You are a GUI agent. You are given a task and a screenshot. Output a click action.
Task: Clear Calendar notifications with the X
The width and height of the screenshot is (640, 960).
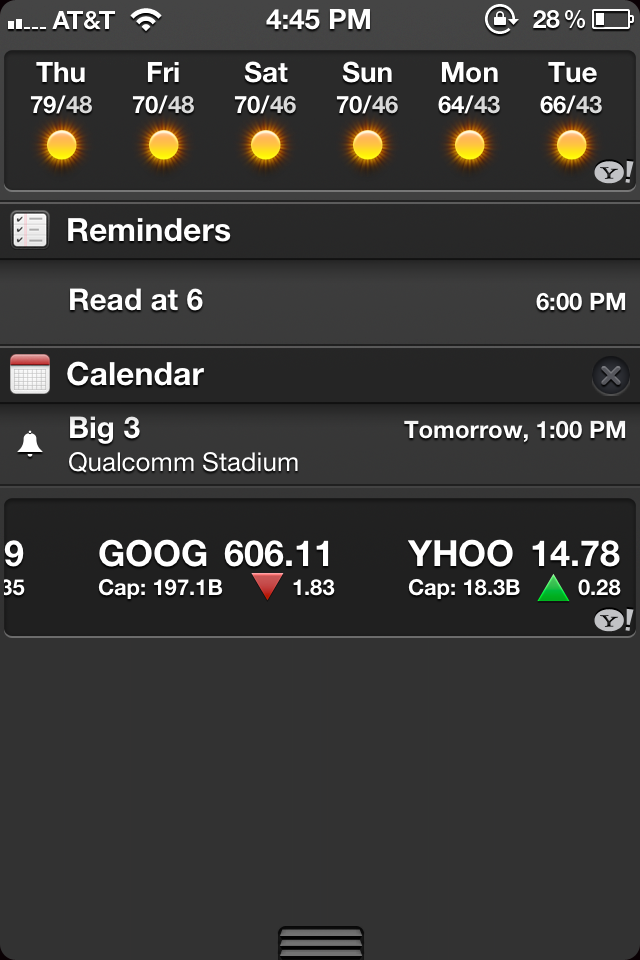pos(611,376)
